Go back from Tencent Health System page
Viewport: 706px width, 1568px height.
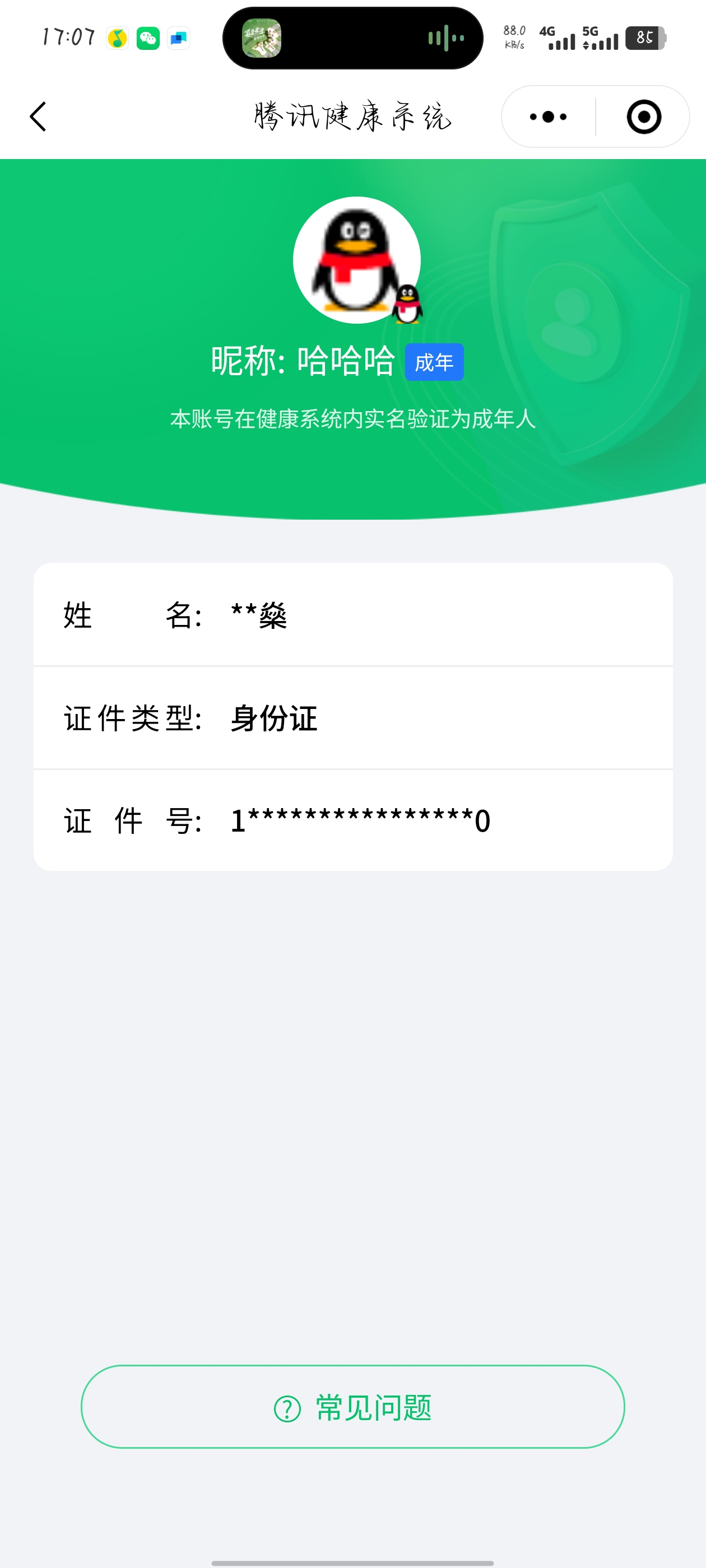click(38, 116)
